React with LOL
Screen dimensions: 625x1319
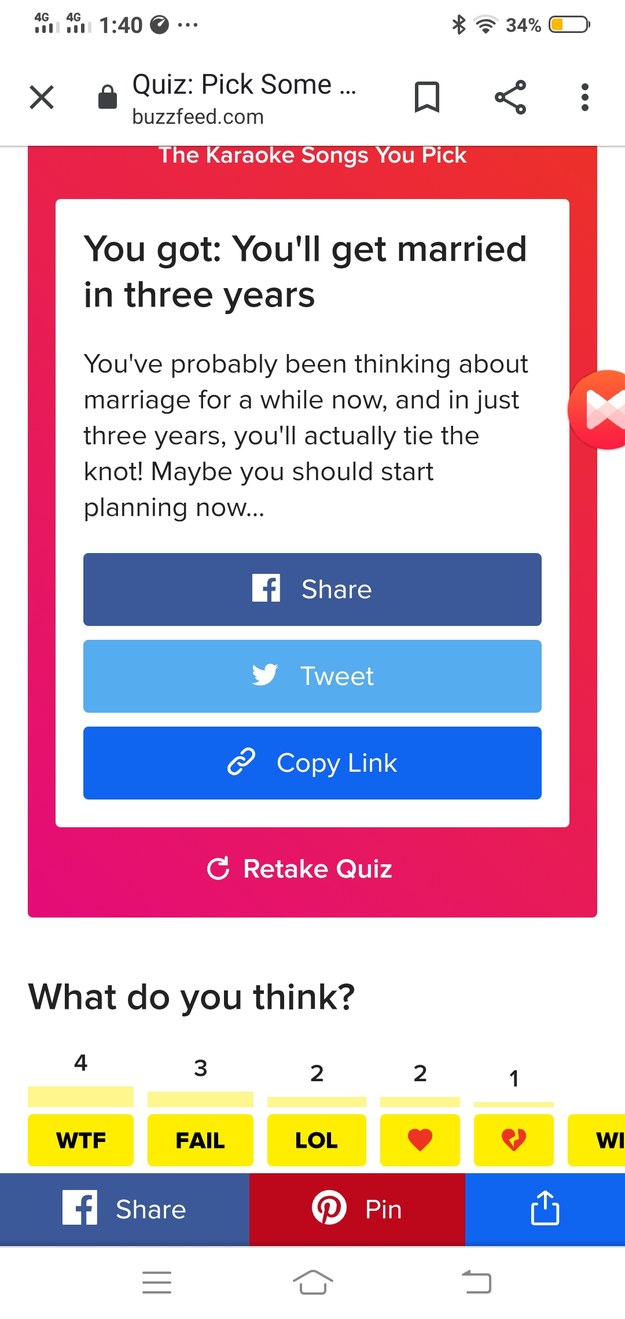(x=316, y=1140)
